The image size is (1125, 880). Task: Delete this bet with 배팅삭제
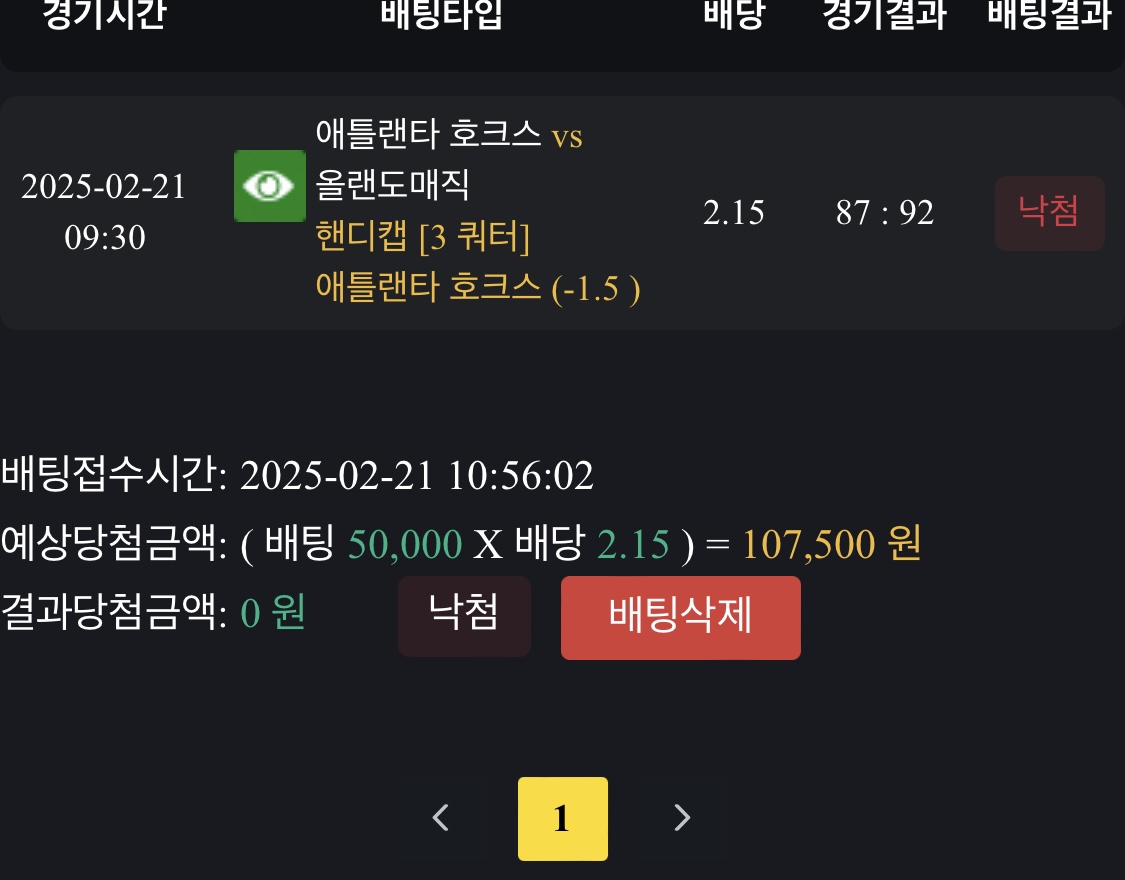pos(680,617)
